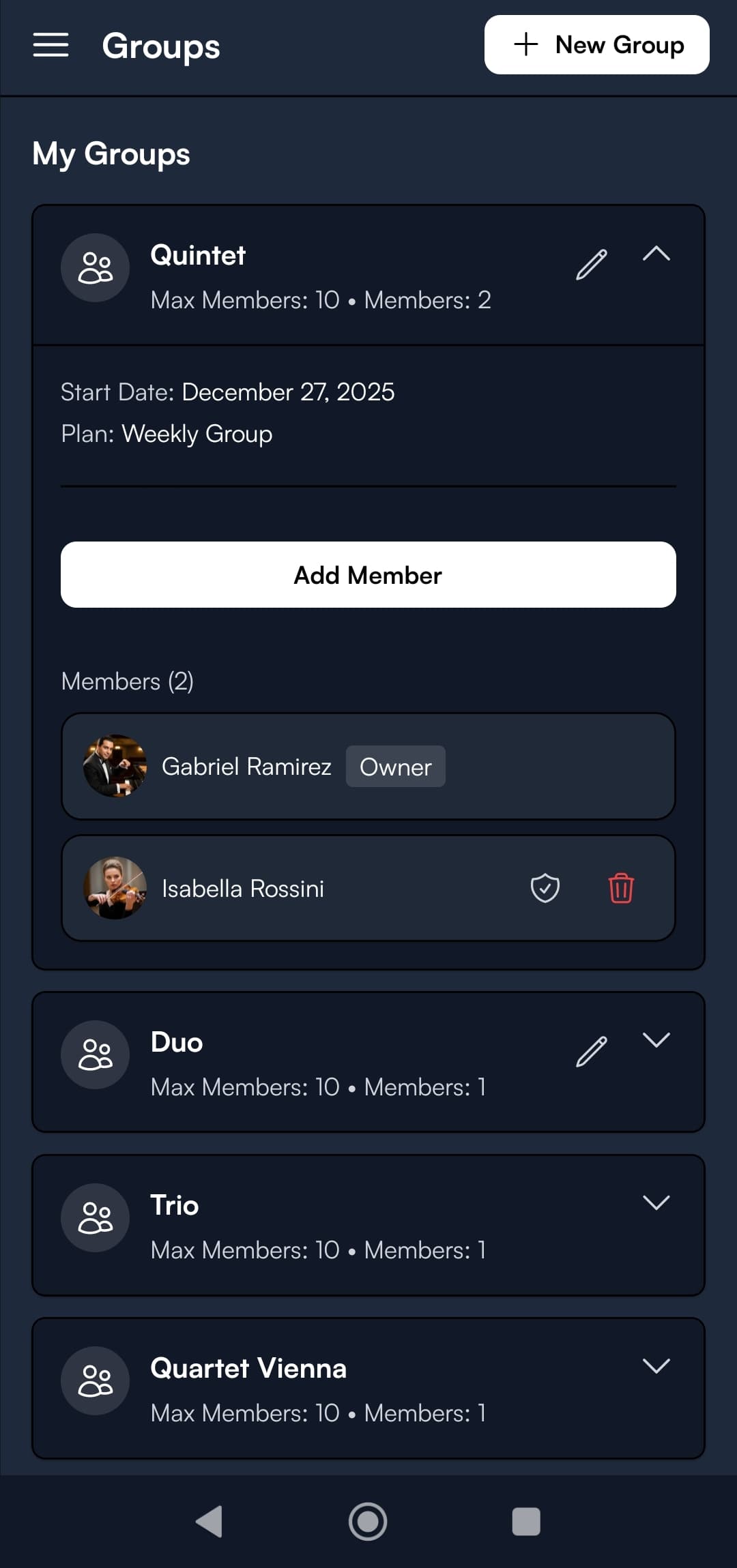Create a group via New Group button
737x1568 pixels.
tap(596, 44)
